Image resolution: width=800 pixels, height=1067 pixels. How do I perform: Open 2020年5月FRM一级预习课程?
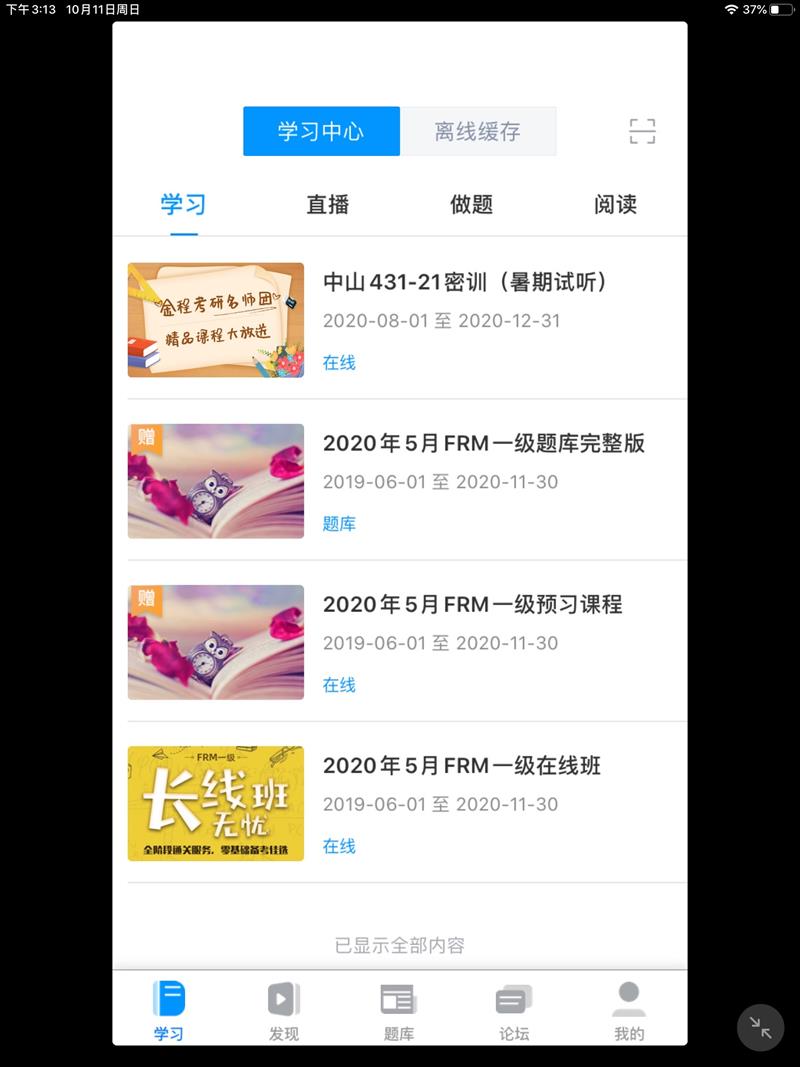[472, 605]
